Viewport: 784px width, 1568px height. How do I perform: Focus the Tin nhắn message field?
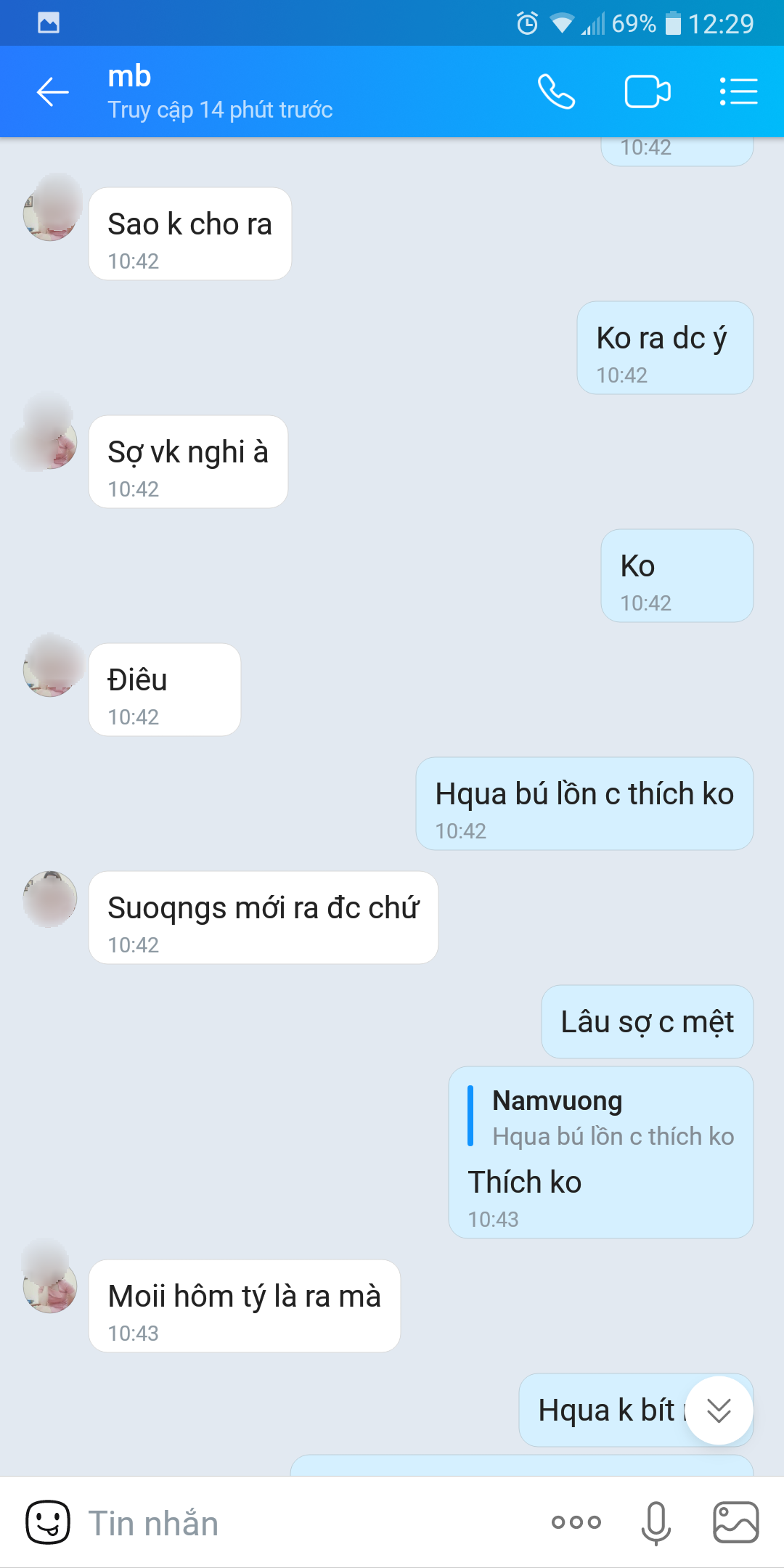tap(305, 1522)
